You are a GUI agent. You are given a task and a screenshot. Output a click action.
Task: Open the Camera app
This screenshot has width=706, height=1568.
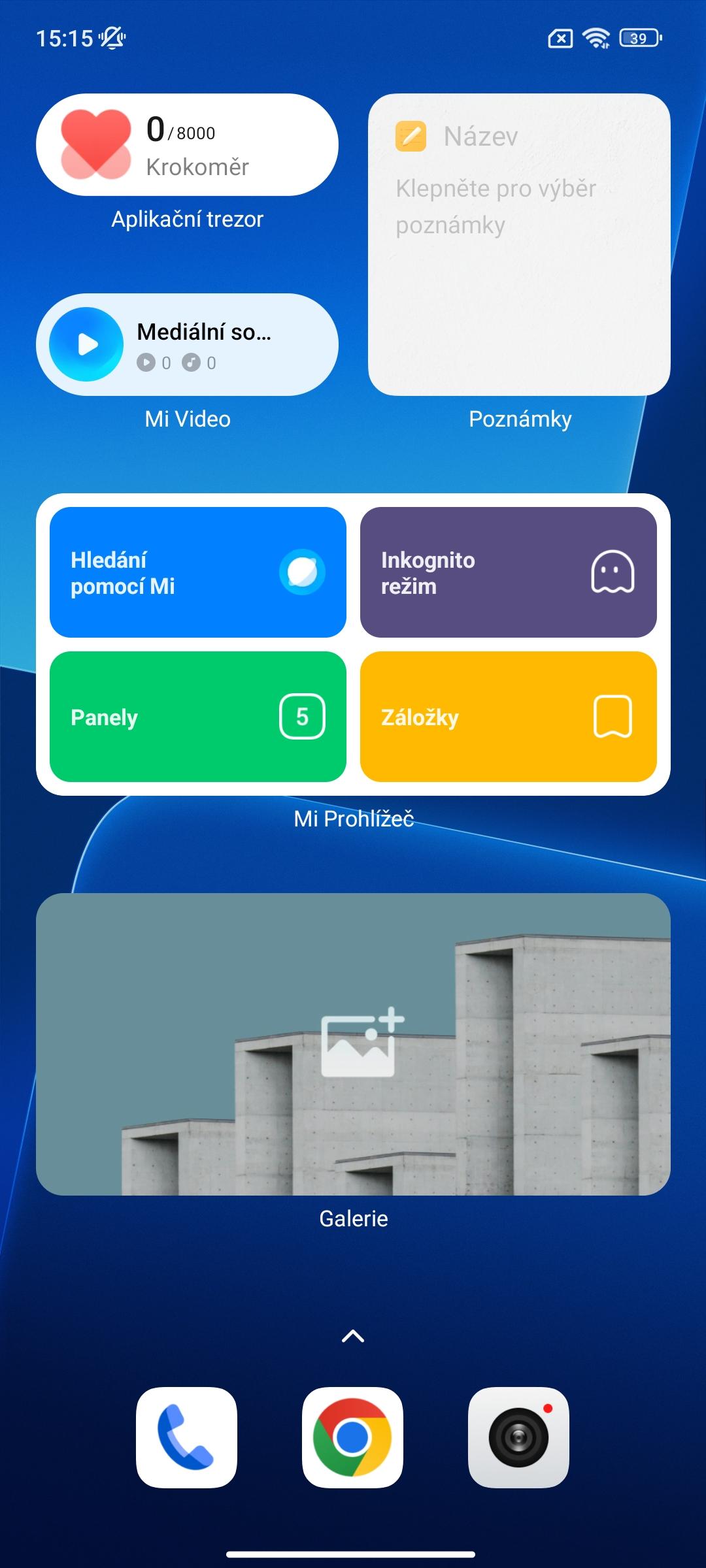(518, 1437)
